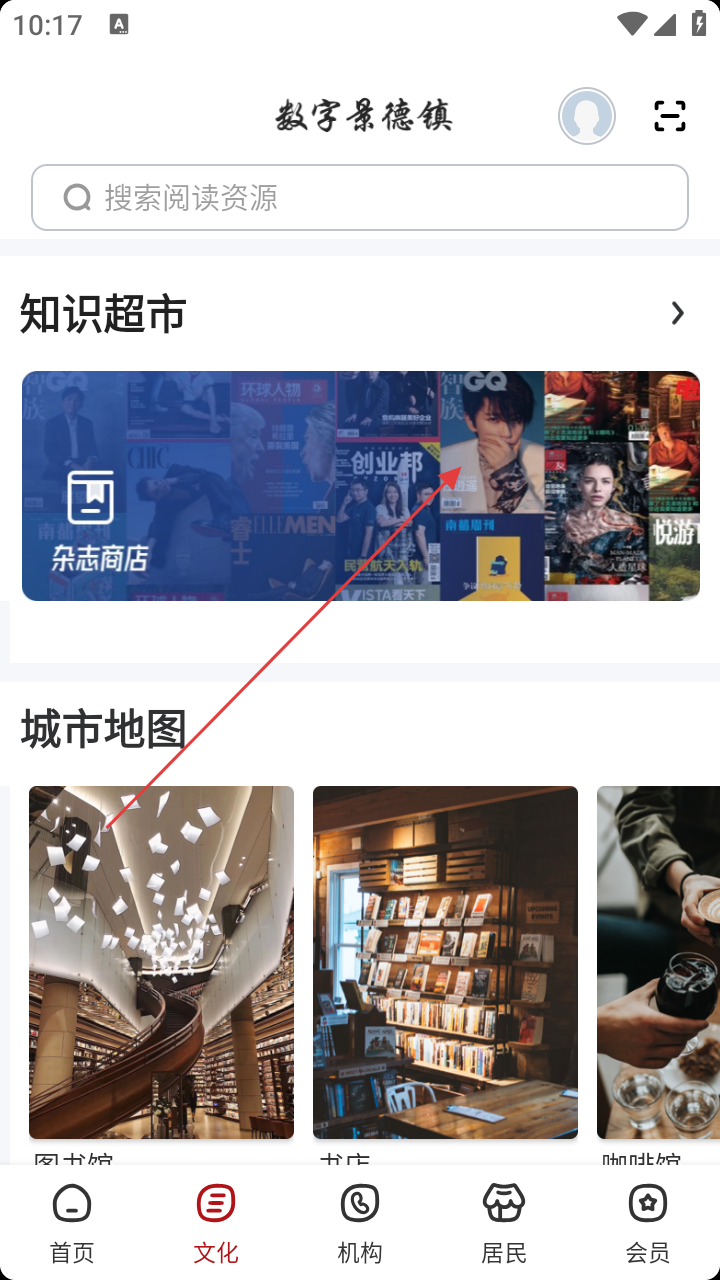Open the 杂志商店 magazine store banner
The width and height of the screenshot is (720, 1280).
click(360, 486)
